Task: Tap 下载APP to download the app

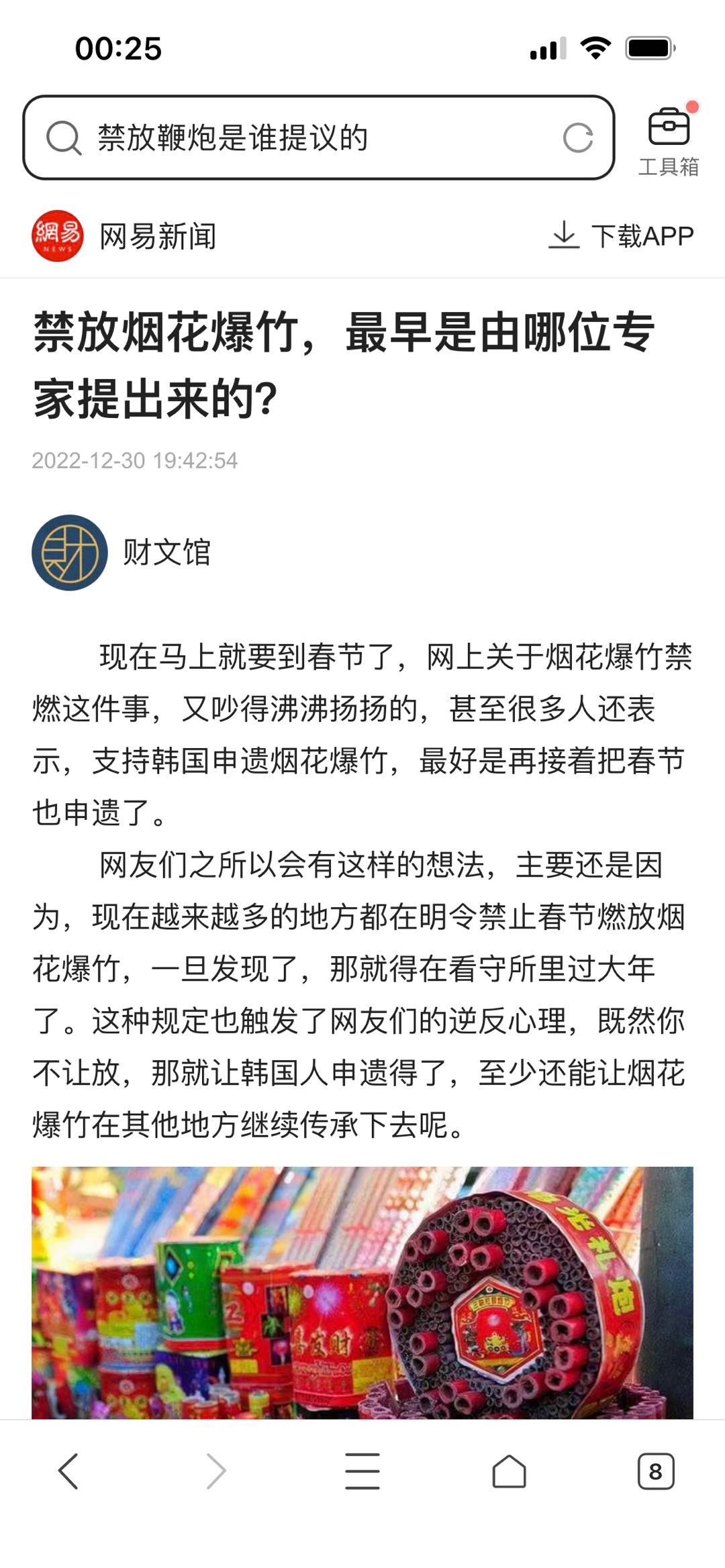Action: point(621,236)
